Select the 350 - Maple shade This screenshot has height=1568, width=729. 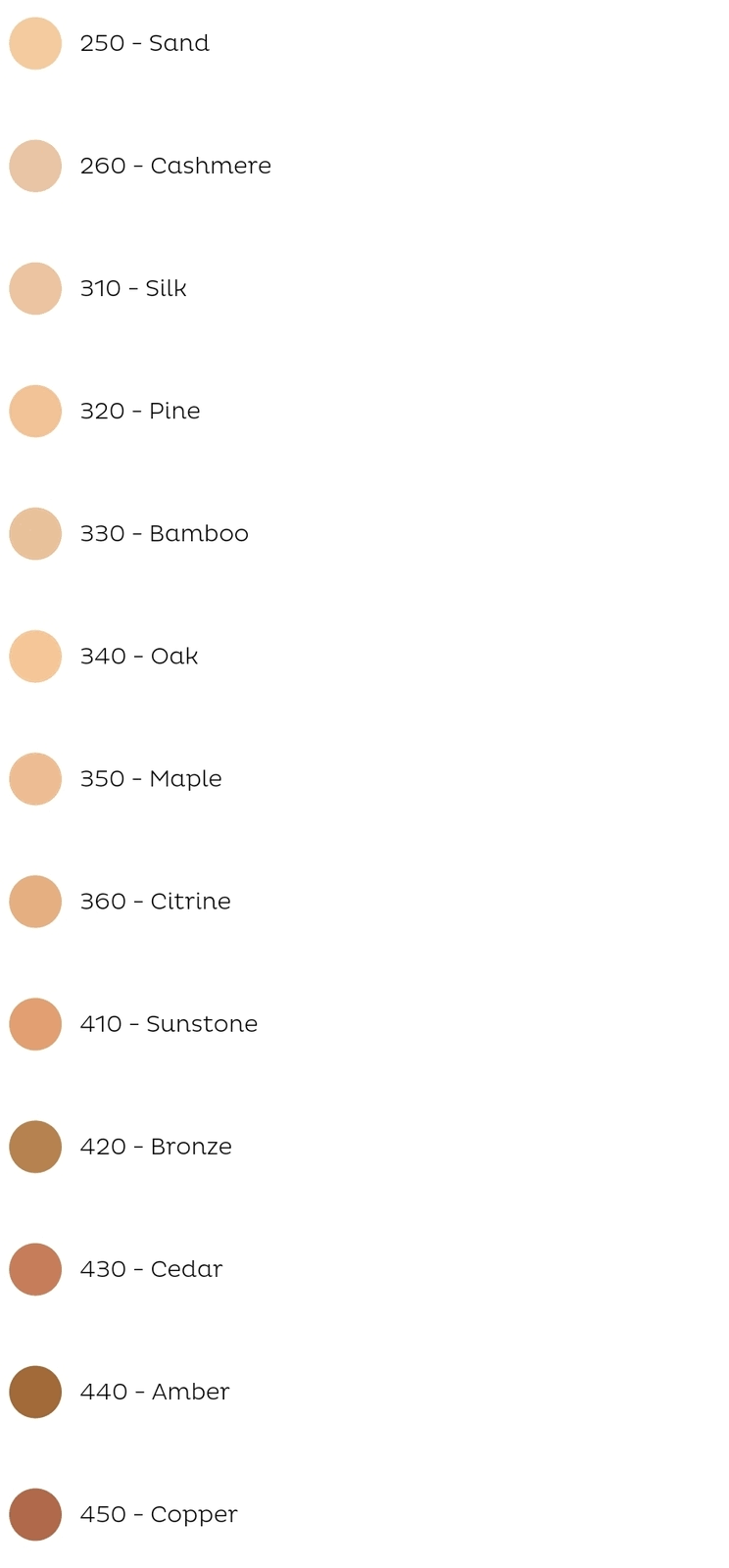tap(35, 778)
